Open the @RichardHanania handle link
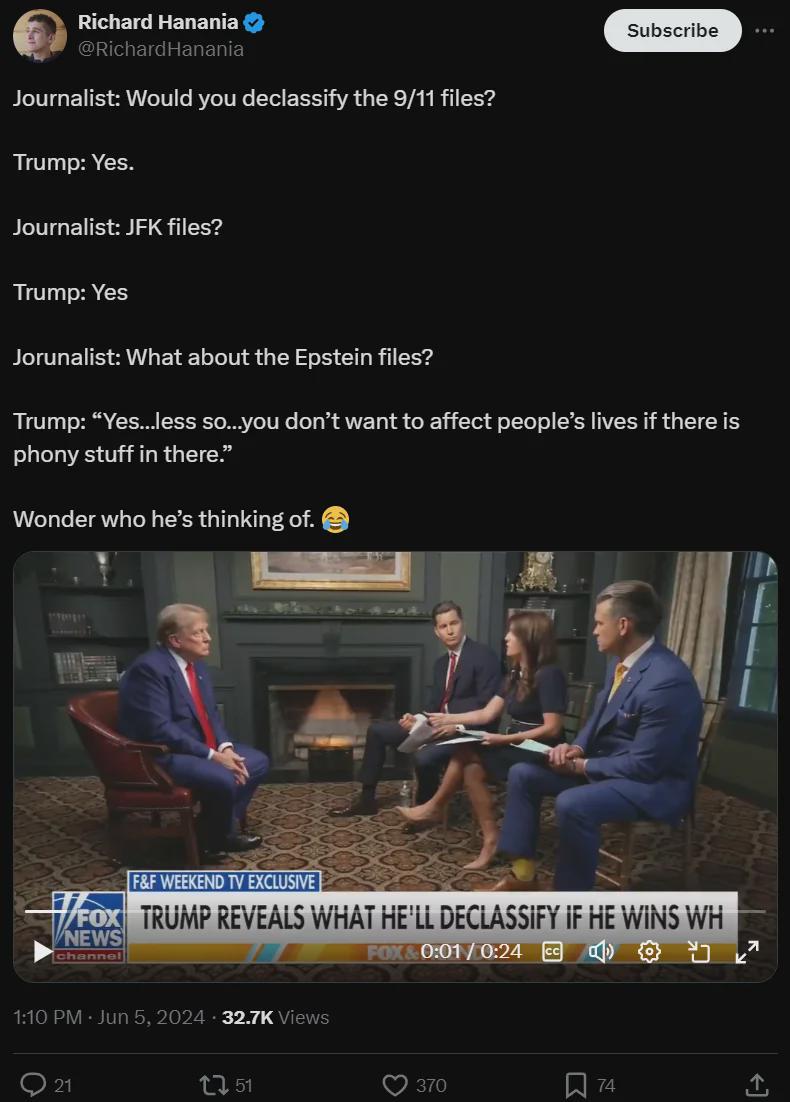 [160, 49]
